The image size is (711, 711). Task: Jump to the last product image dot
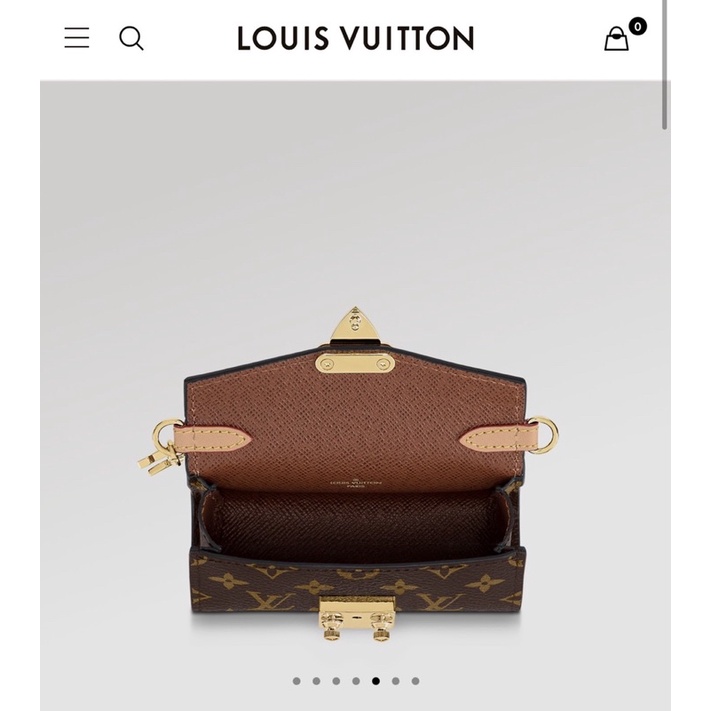(x=416, y=681)
